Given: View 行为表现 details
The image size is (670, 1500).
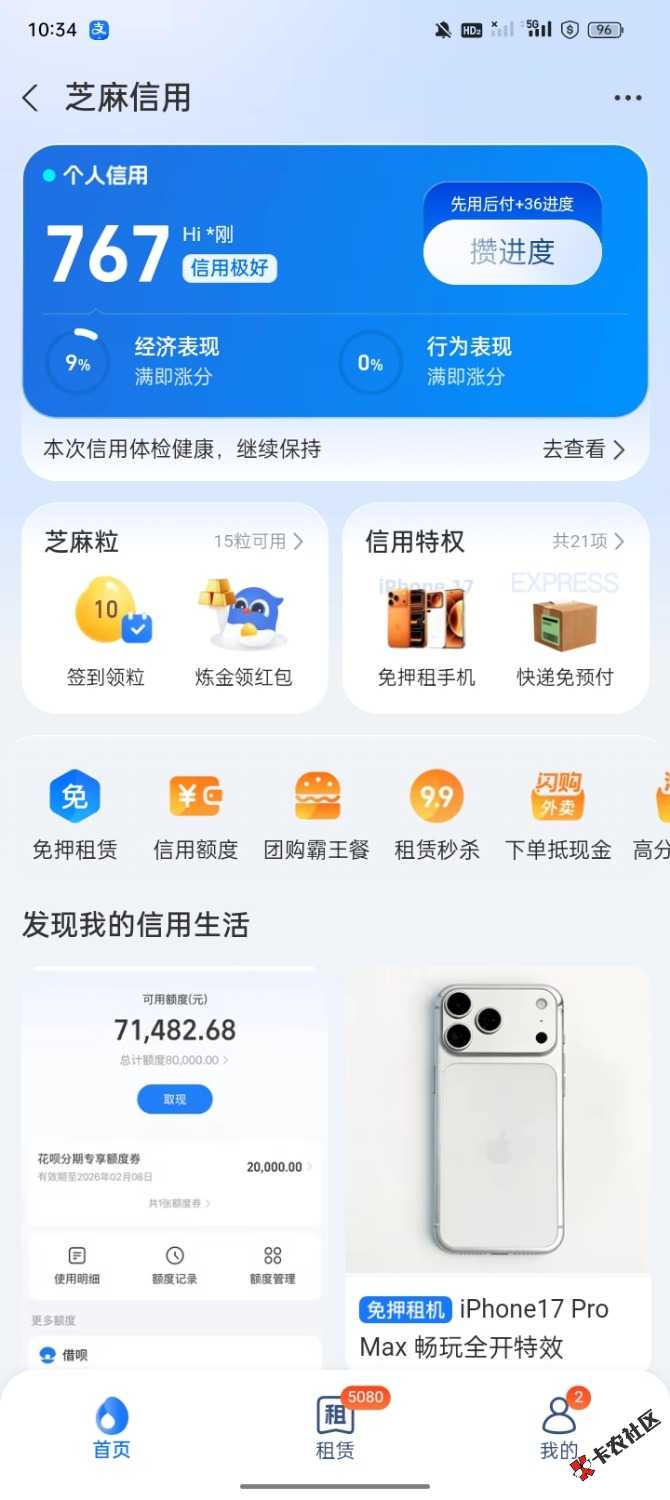Looking at the screenshot, I should tap(425, 362).
